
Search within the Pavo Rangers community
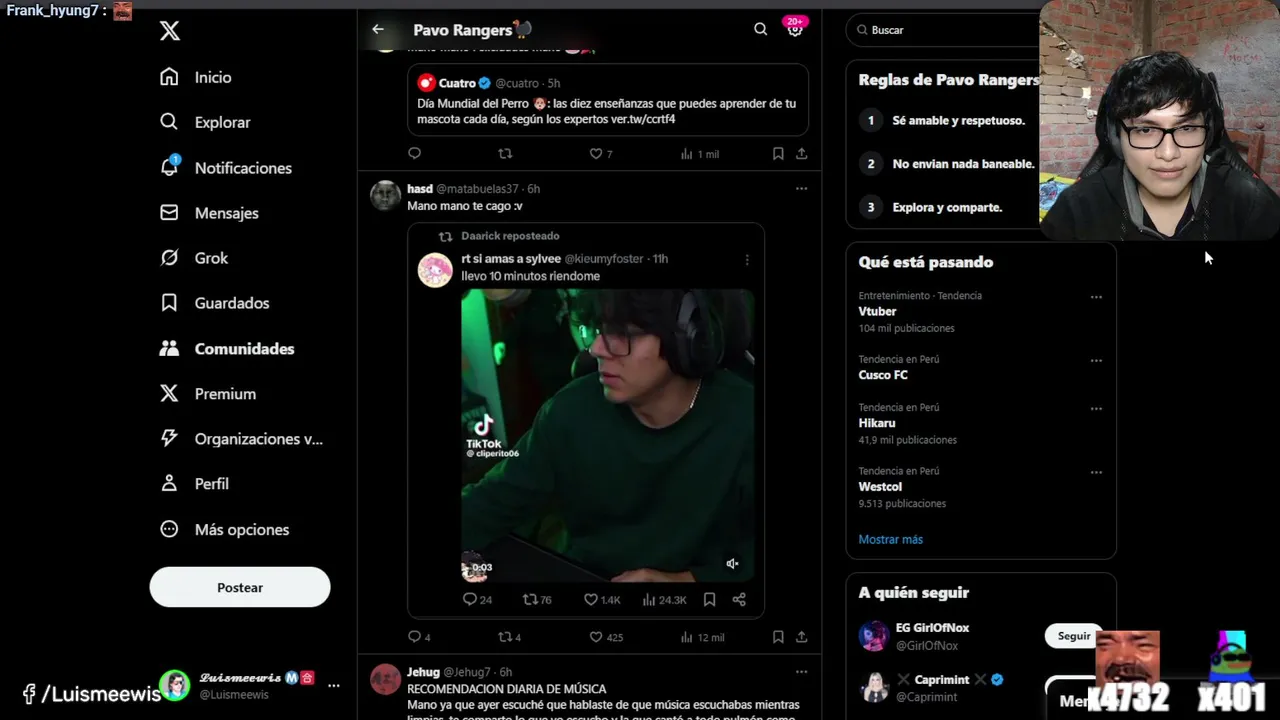[760, 29]
